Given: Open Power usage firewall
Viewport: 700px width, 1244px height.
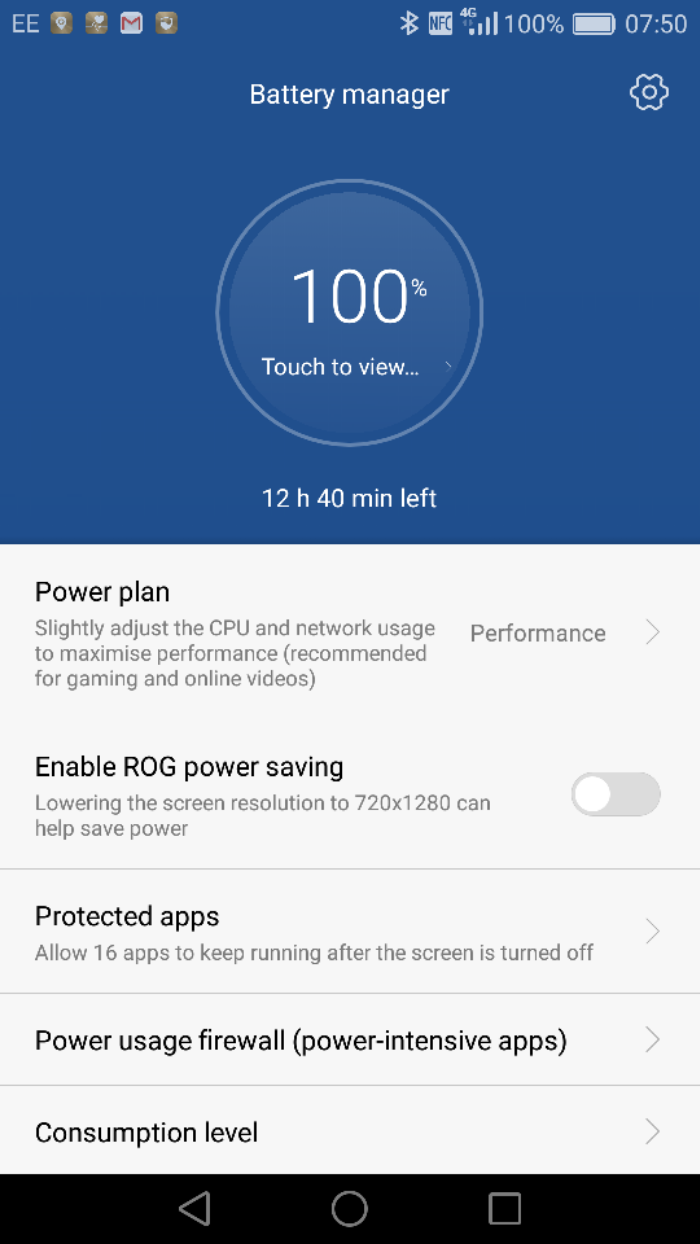Looking at the screenshot, I should click(350, 1040).
